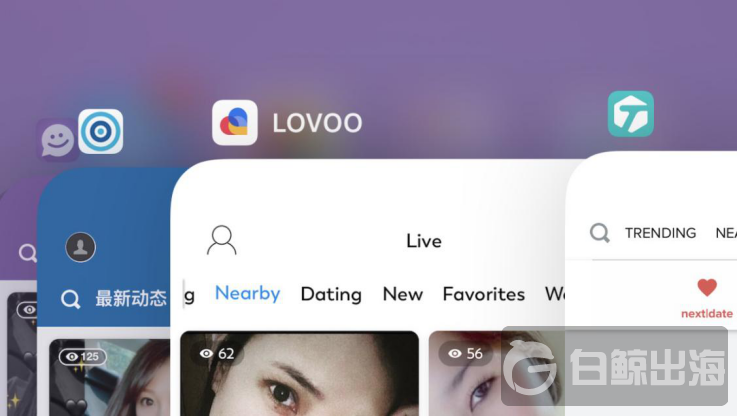The width and height of the screenshot is (738, 416).
Task: Open the profile icon in LOVOO
Action: [x=221, y=240]
